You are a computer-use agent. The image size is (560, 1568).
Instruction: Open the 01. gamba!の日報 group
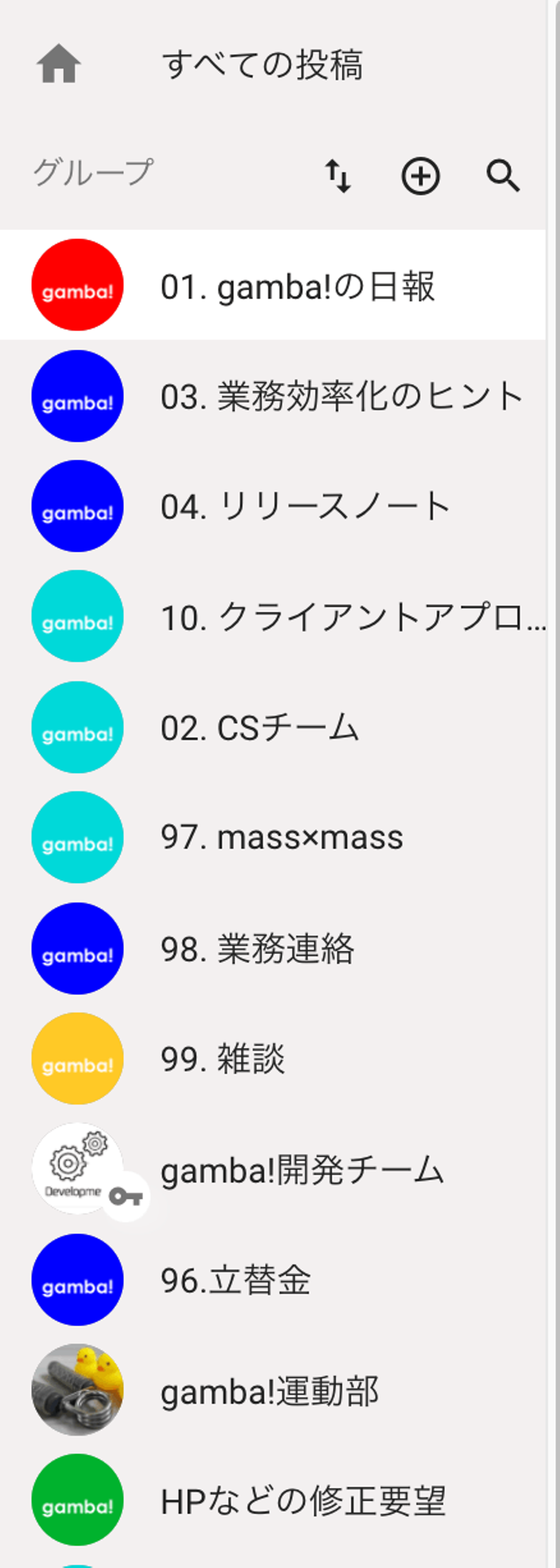(x=297, y=286)
